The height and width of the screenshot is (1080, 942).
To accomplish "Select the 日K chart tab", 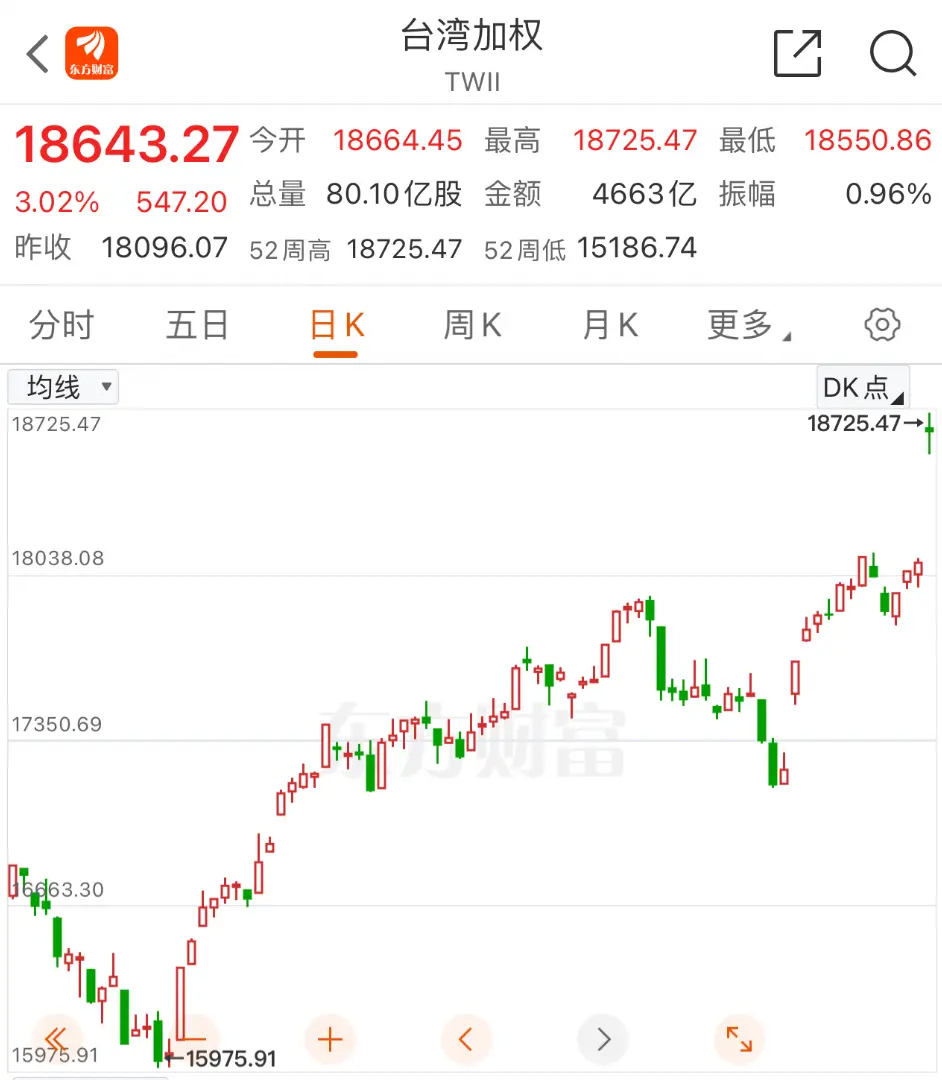I will point(337,326).
